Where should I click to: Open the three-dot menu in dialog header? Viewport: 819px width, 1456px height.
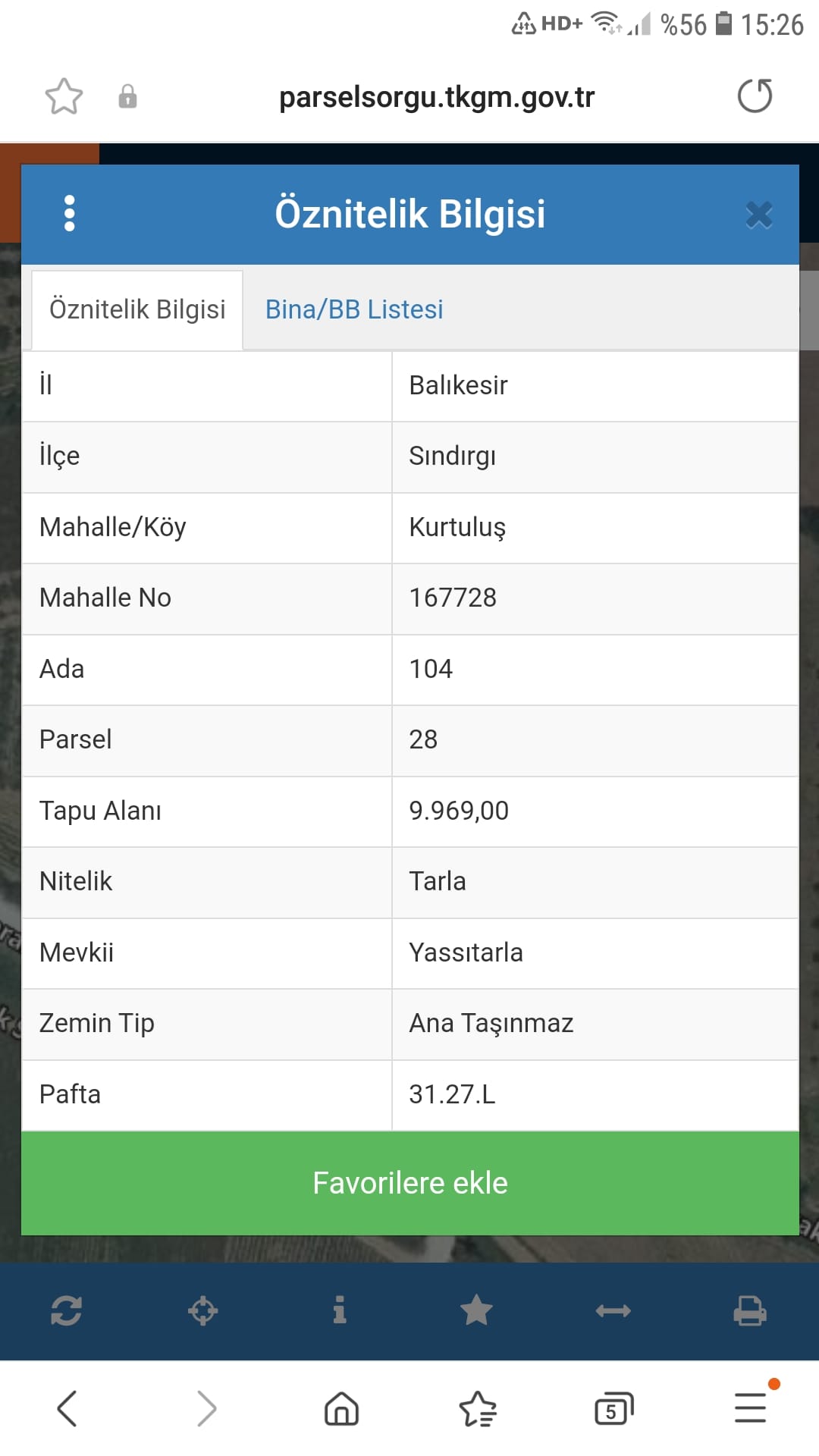coord(70,213)
